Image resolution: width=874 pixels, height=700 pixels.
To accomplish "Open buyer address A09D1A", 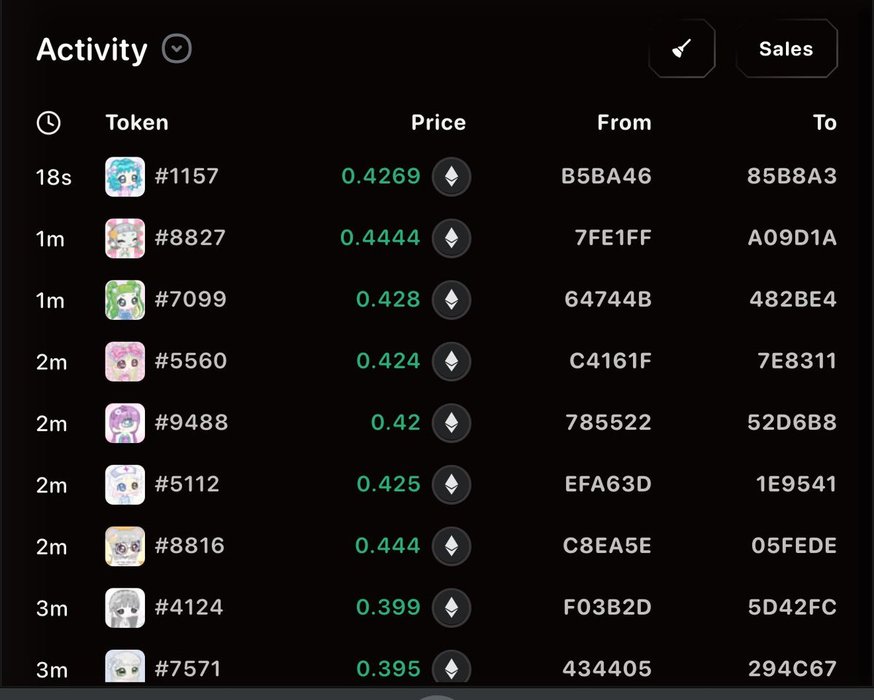I will tap(792, 238).
